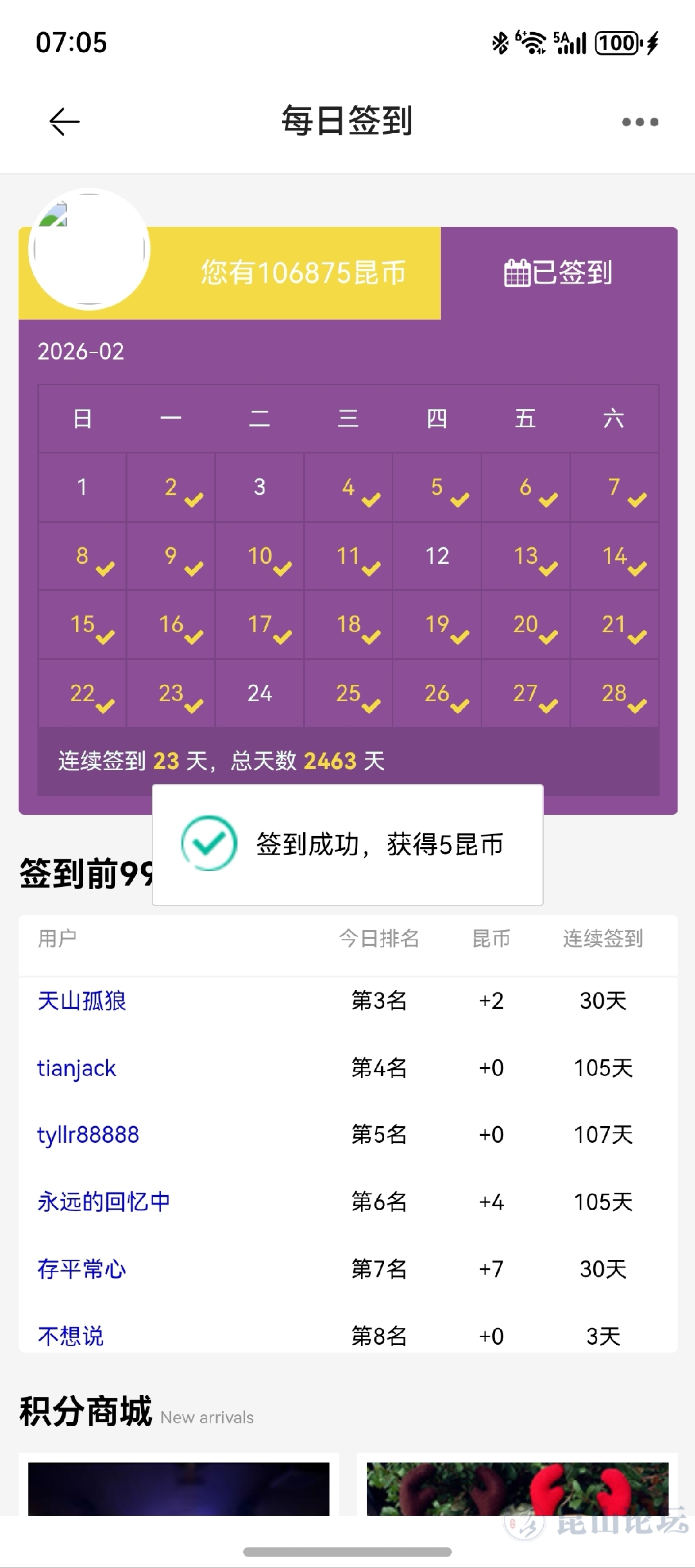Open 不想说's user profile

coord(71,1336)
